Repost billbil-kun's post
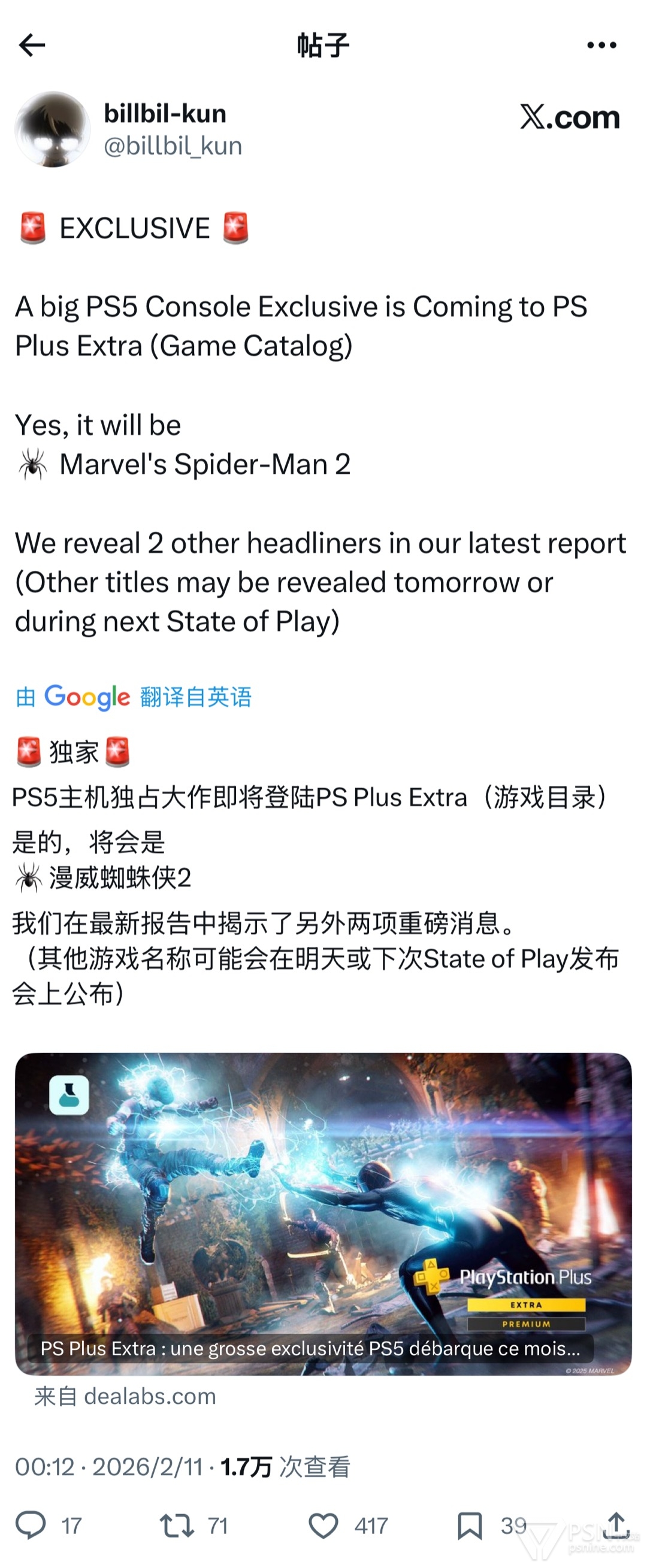 point(177,1525)
